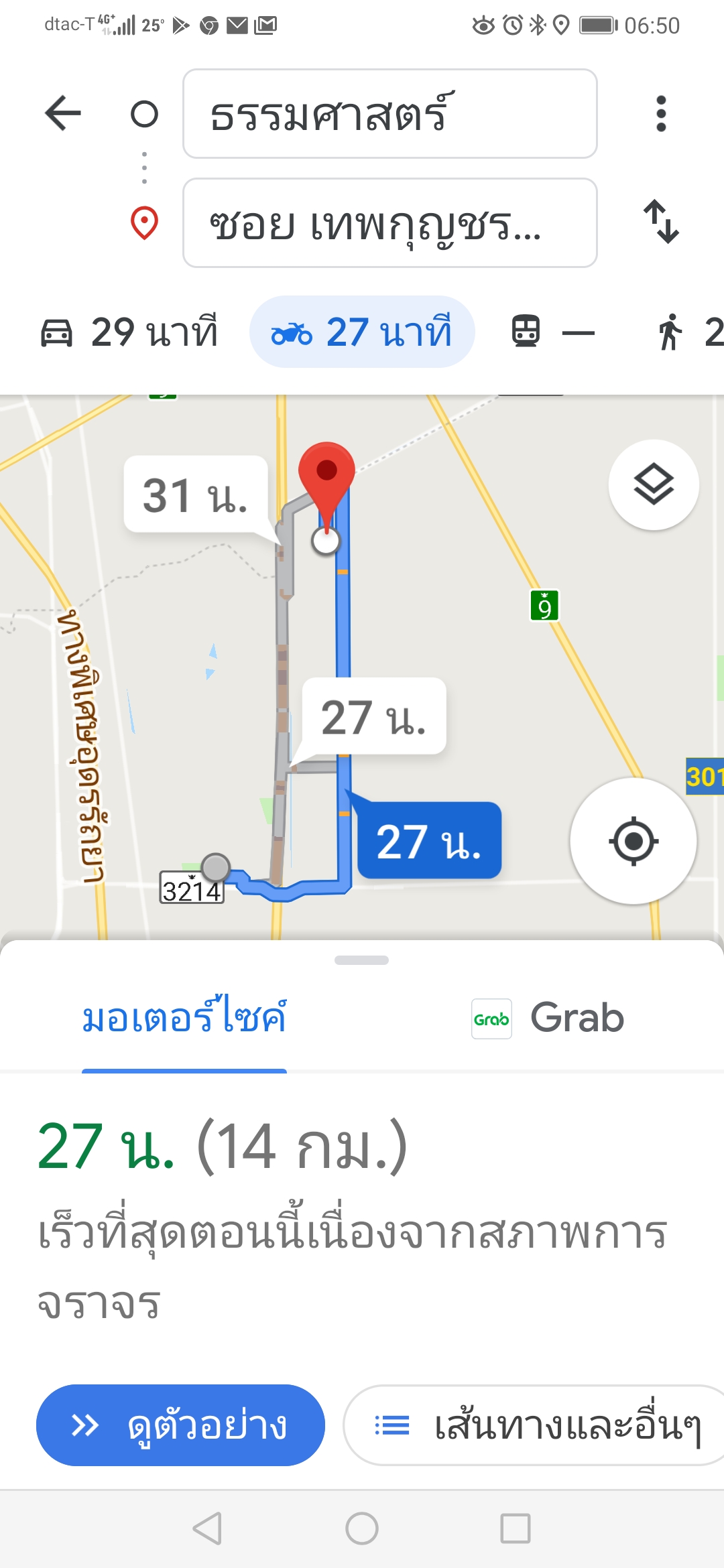This screenshot has width=724, height=1568.
Task: Tap ดูตัวอย่าง to preview route
Action: pos(180,1425)
